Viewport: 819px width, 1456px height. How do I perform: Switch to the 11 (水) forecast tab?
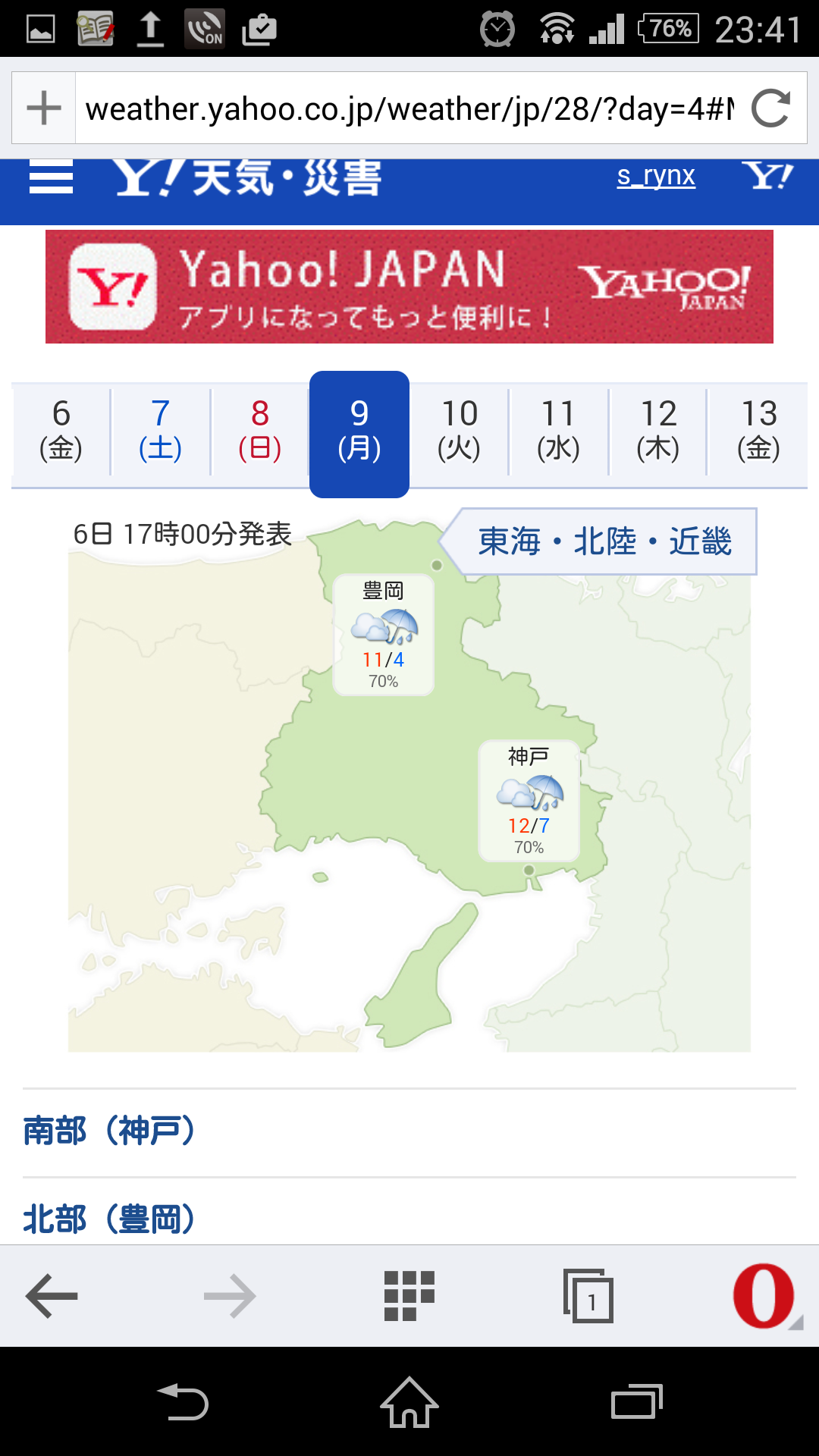coord(559,430)
